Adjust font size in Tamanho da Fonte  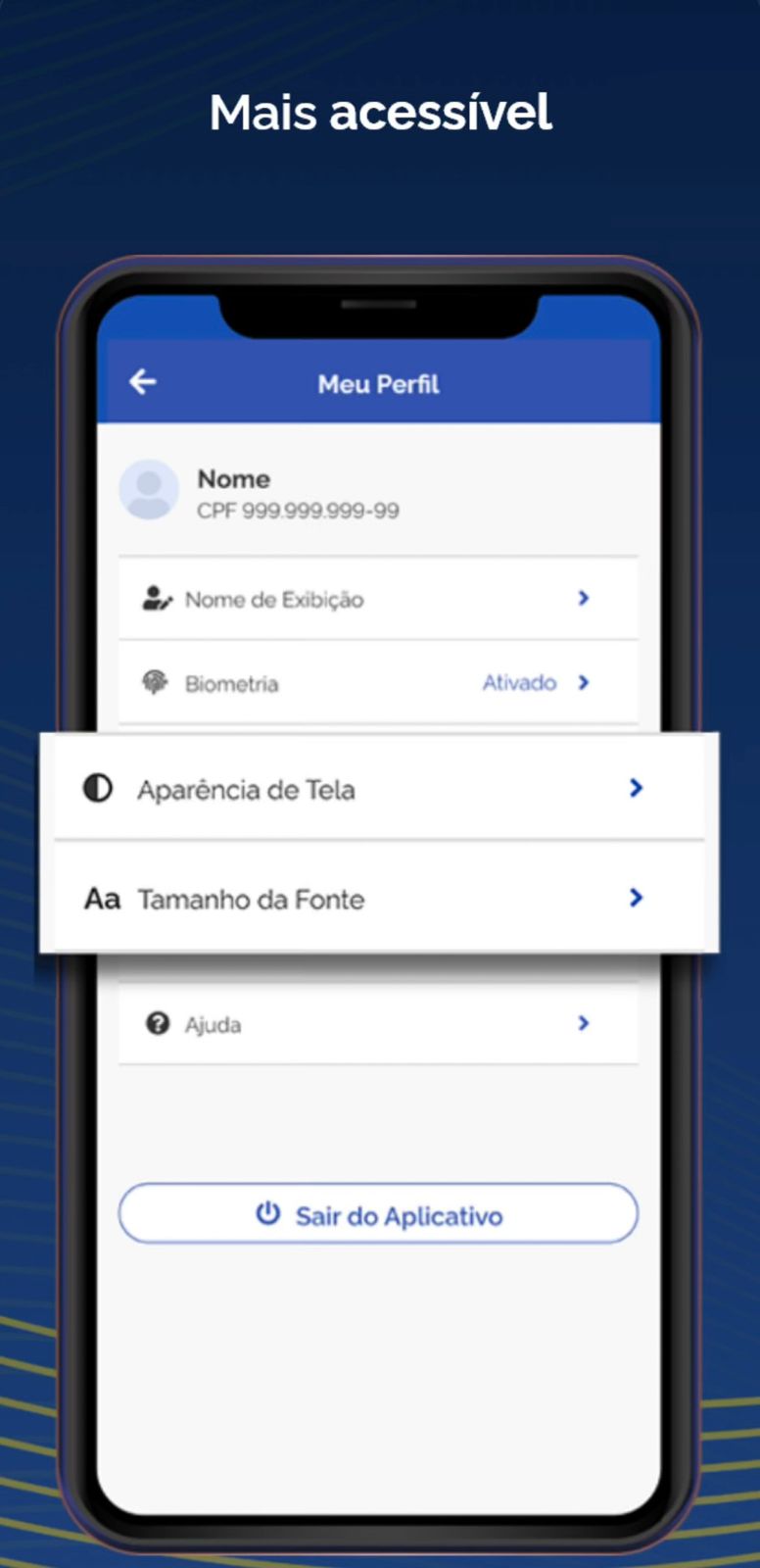[x=251, y=899]
